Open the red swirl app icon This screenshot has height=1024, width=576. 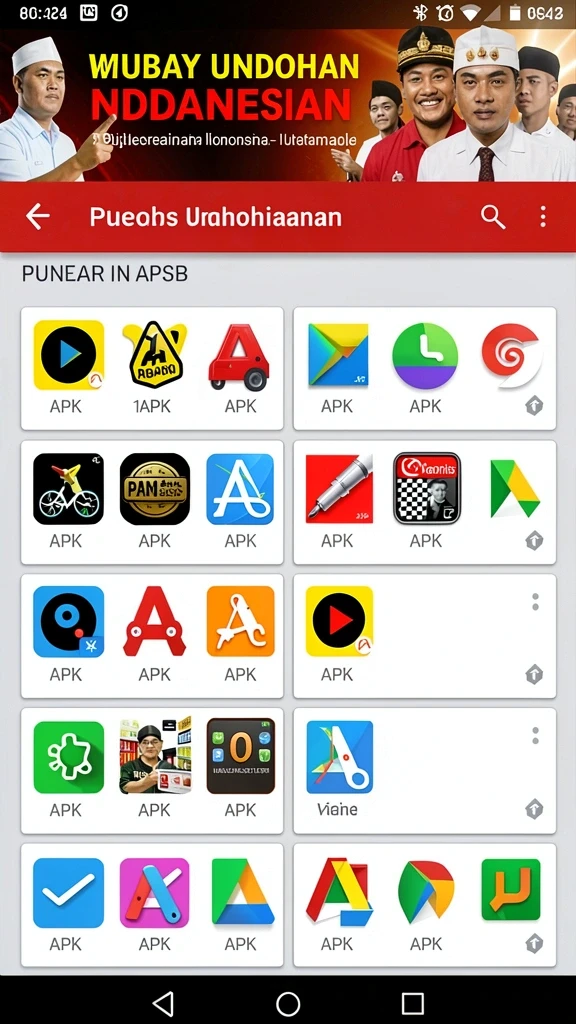tap(511, 356)
